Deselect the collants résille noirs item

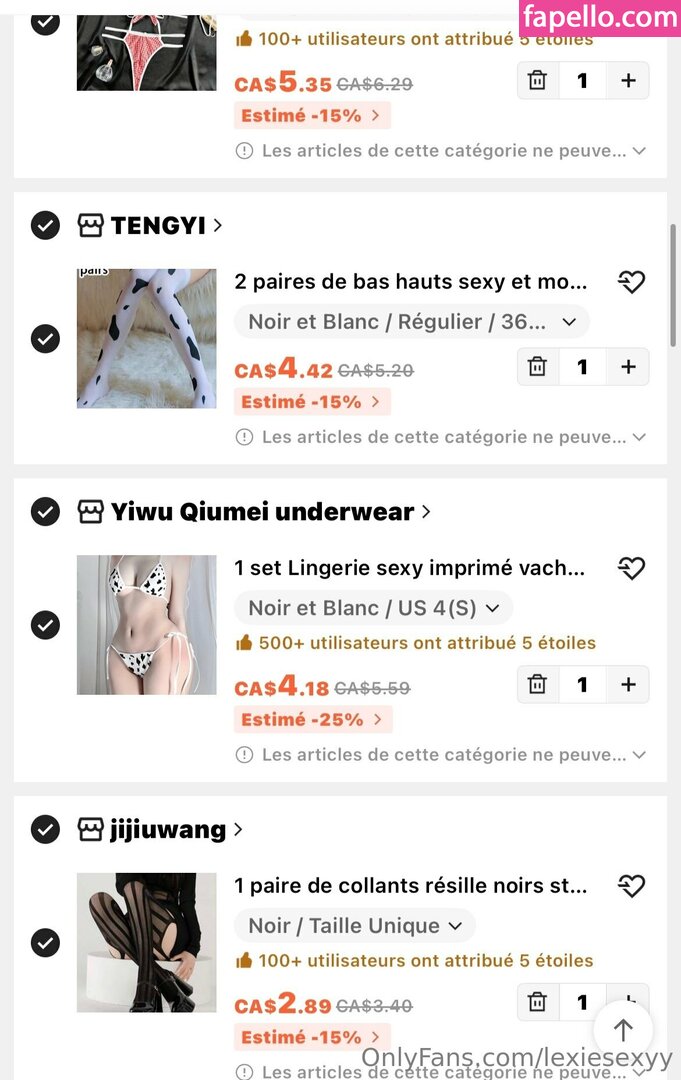45,943
